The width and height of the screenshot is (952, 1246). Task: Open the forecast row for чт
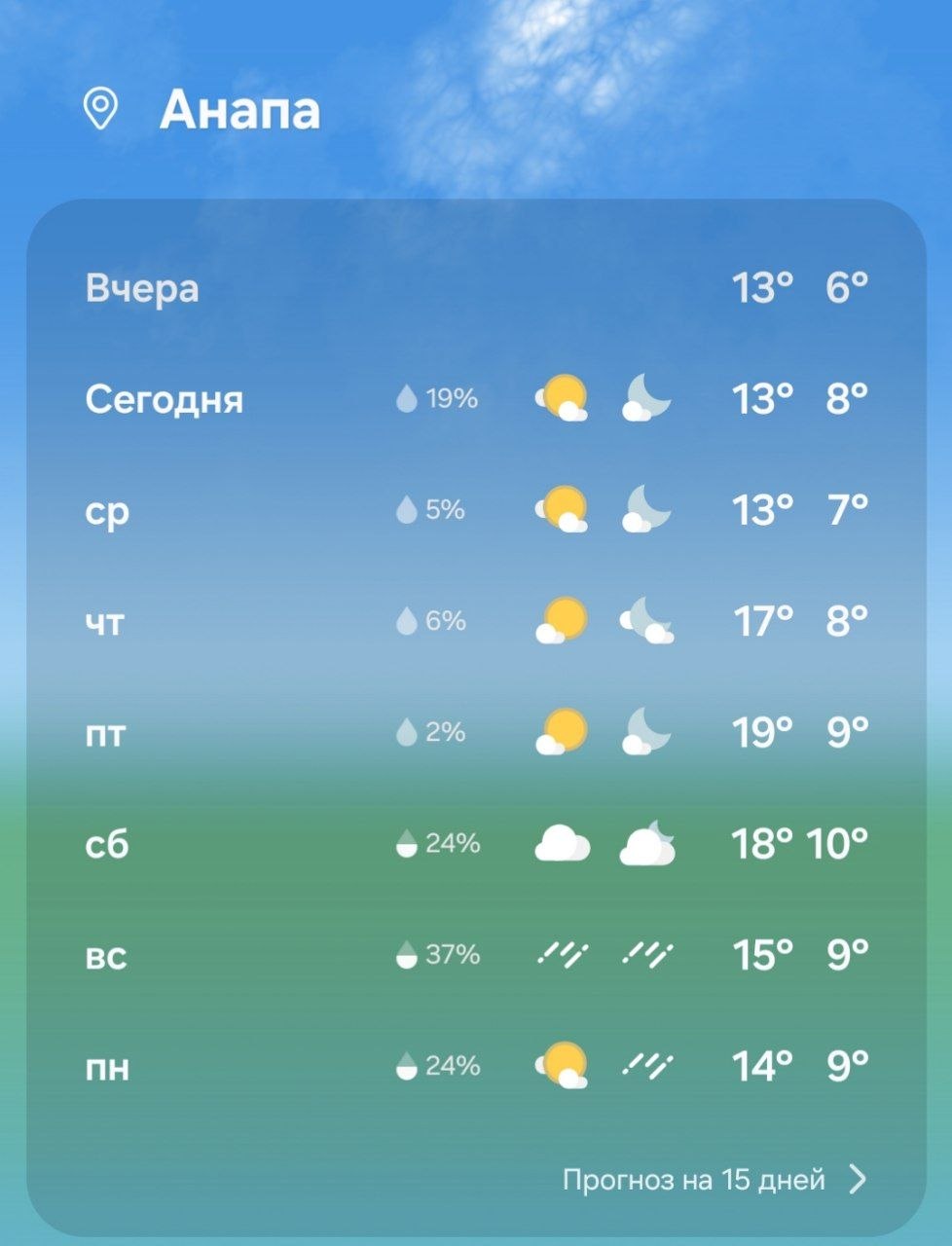(105, 621)
